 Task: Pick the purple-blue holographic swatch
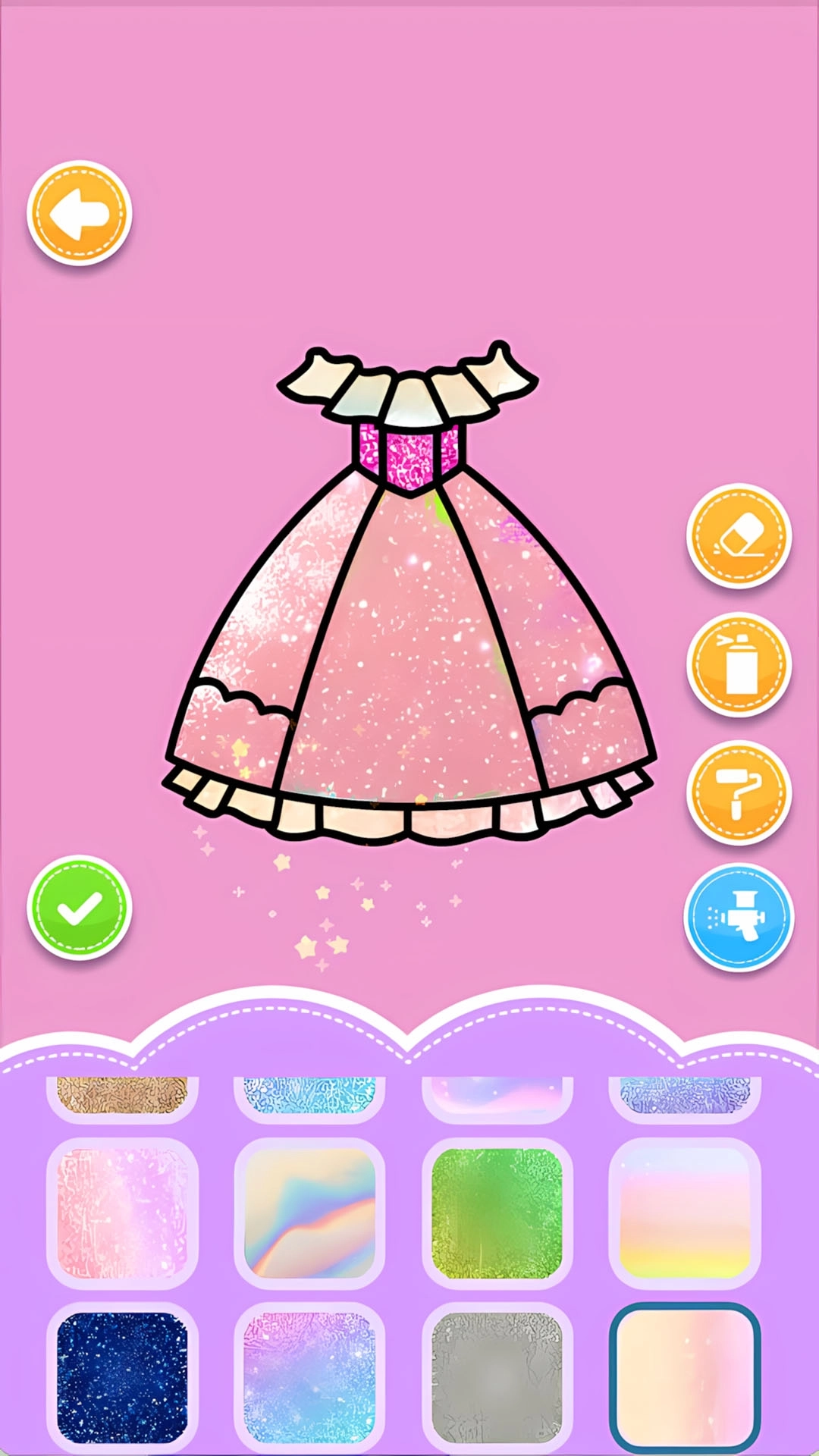click(309, 1377)
